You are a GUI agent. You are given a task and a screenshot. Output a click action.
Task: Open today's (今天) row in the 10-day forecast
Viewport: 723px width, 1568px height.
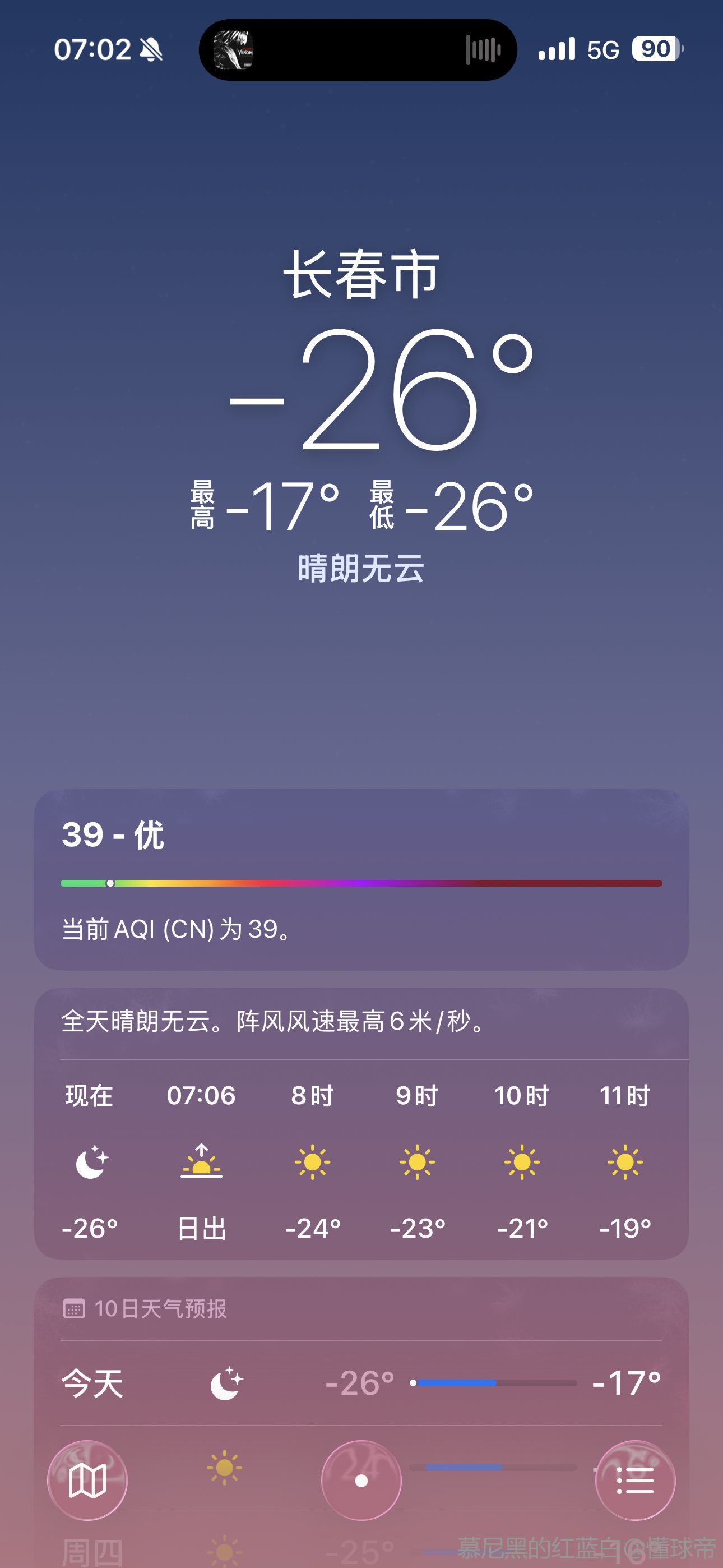pos(361,1383)
